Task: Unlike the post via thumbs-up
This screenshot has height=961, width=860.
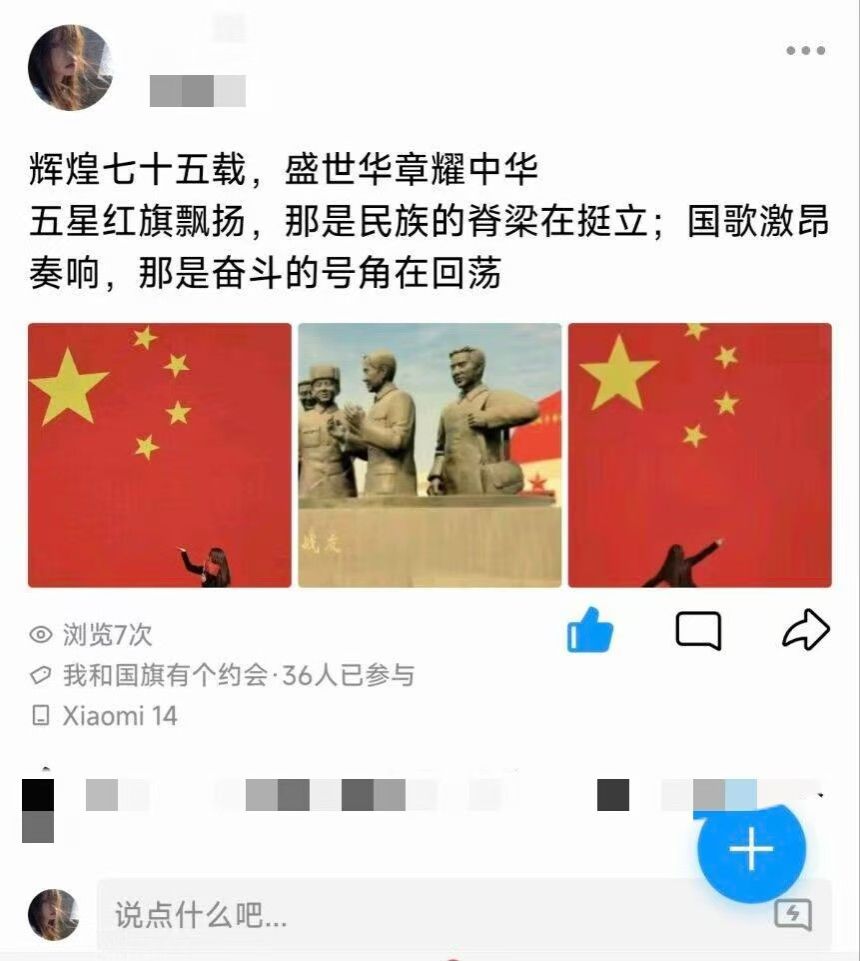Action: pyautogui.click(x=590, y=631)
